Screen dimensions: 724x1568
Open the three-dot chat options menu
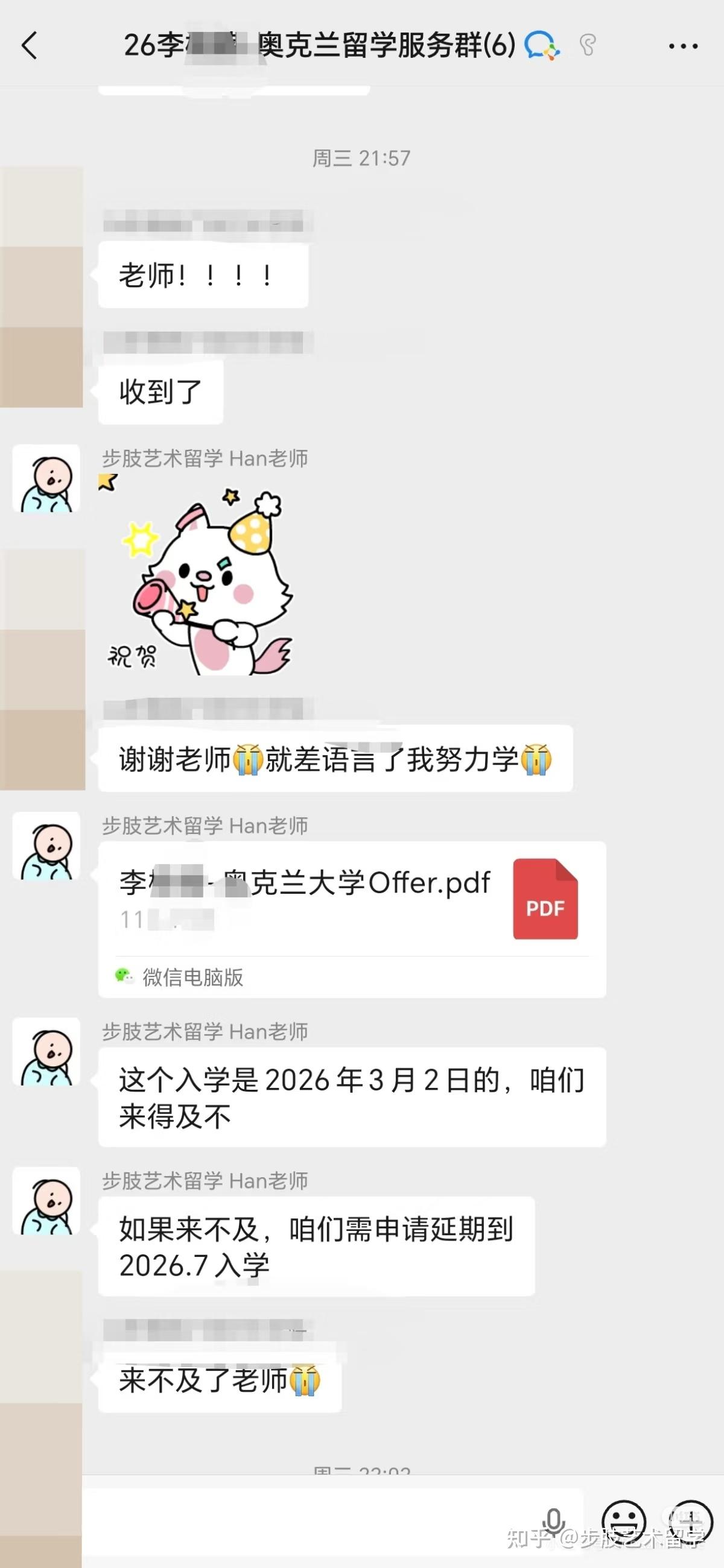pyautogui.click(x=682, y=46)
